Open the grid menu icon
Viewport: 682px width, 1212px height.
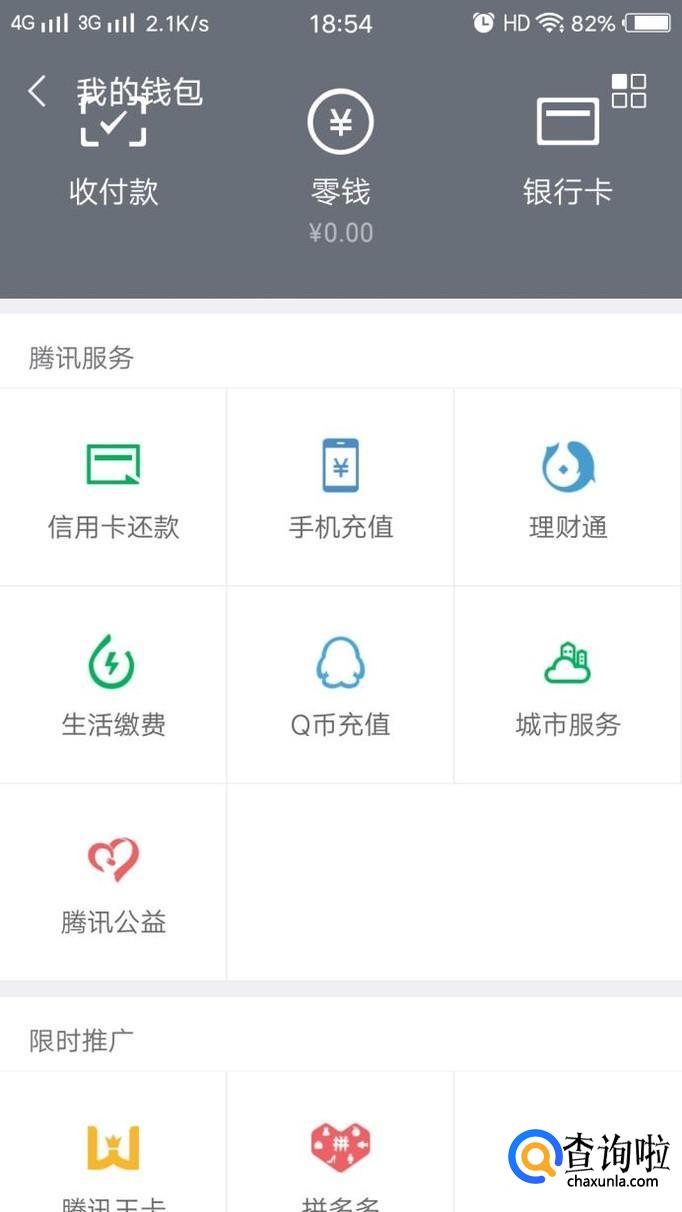[x=629, y=91]
